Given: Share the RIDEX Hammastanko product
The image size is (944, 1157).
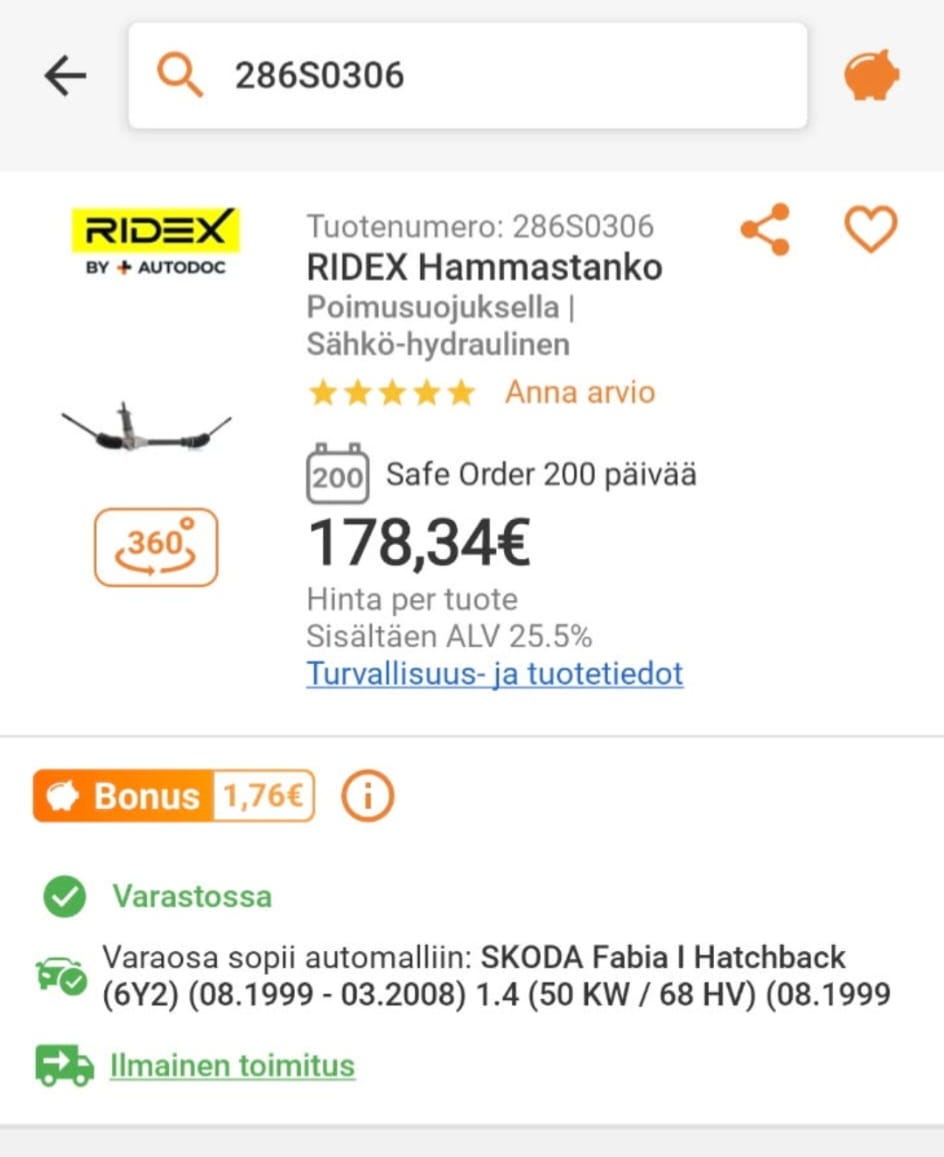Looking at the screenshot, I should (x=765, y=230).
